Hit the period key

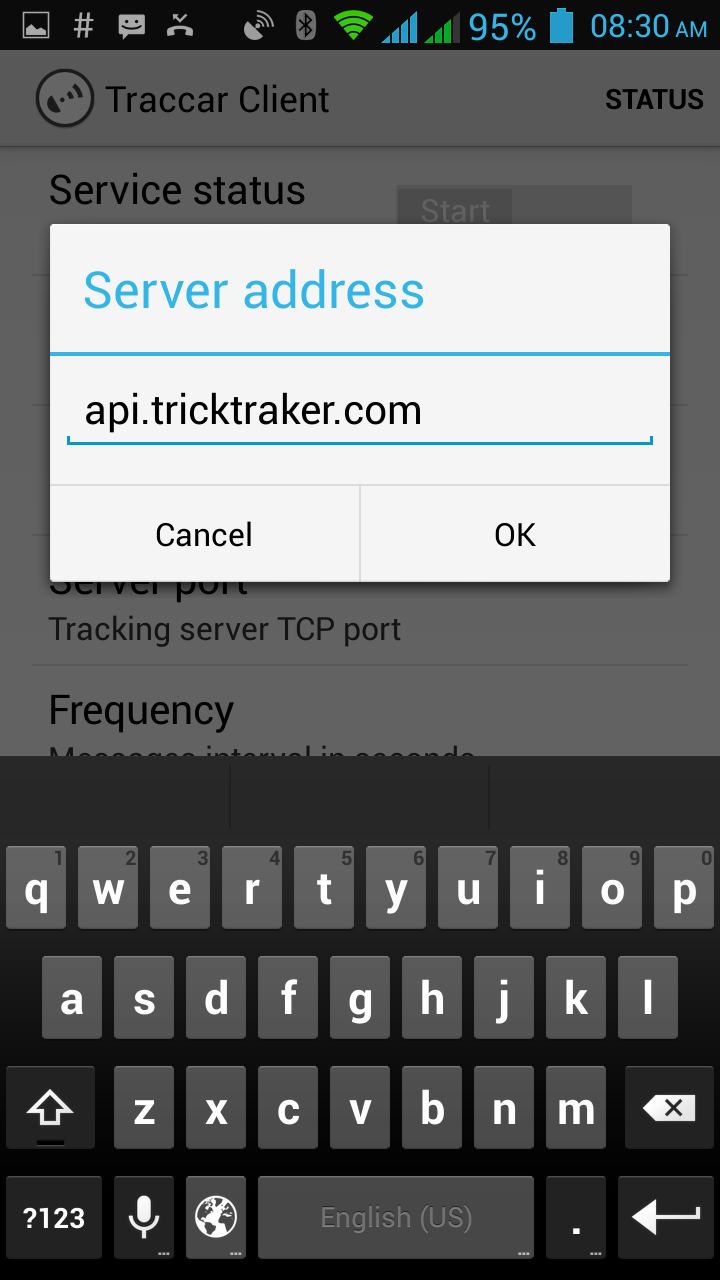pos(576,1217)
